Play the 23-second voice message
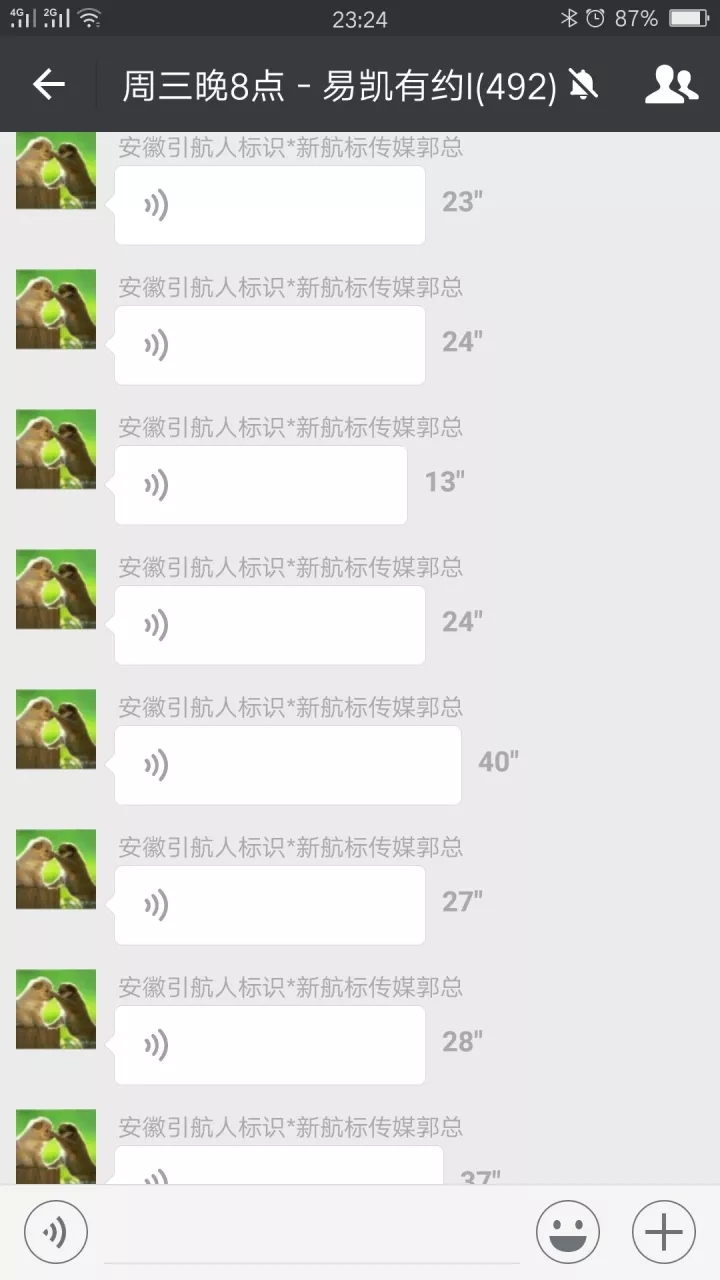Screen dimensions: 720x1280 click(x=269, y=205)
